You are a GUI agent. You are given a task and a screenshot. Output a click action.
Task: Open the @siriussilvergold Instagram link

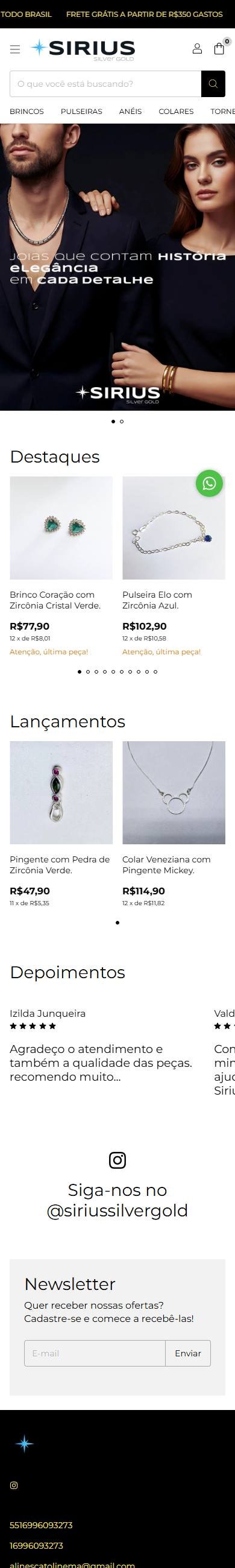(x=117, y=1200)
